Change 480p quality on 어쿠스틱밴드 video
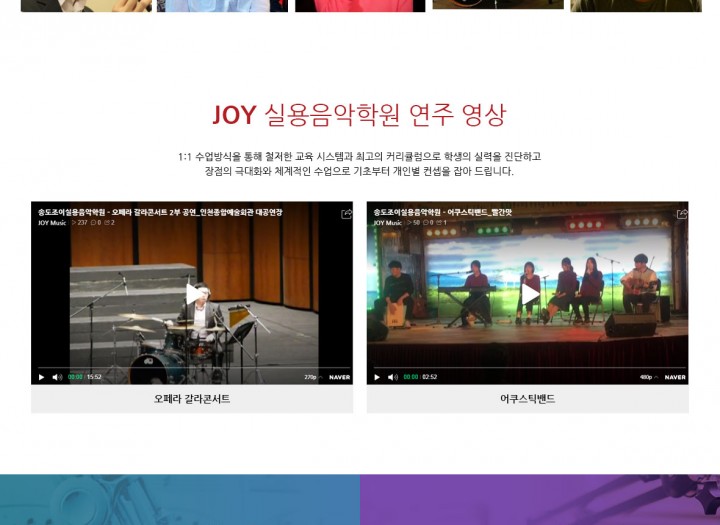The image size is (720, 525). point(646,377)
